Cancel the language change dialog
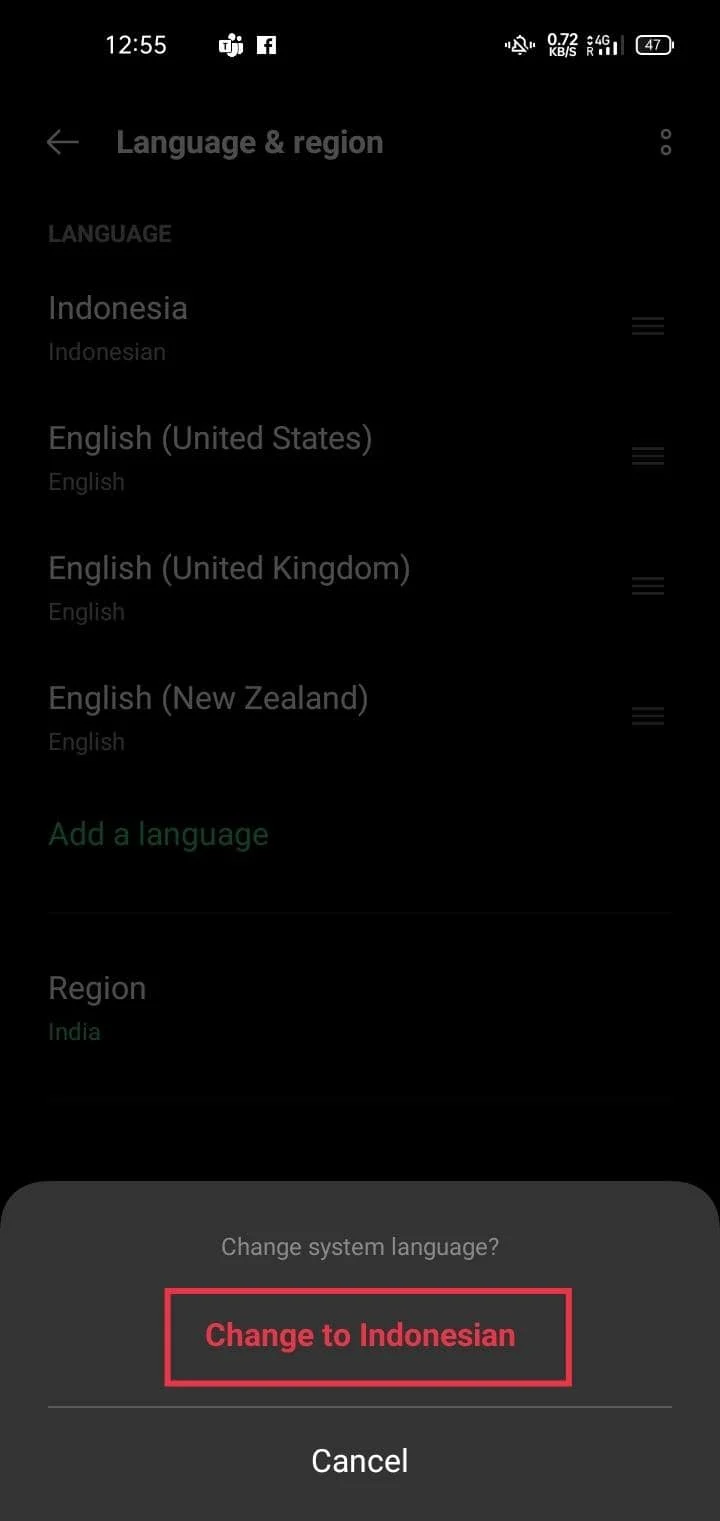This screenshot has width=720, height=1521. pyautogui.click(x=360, y=1461)
